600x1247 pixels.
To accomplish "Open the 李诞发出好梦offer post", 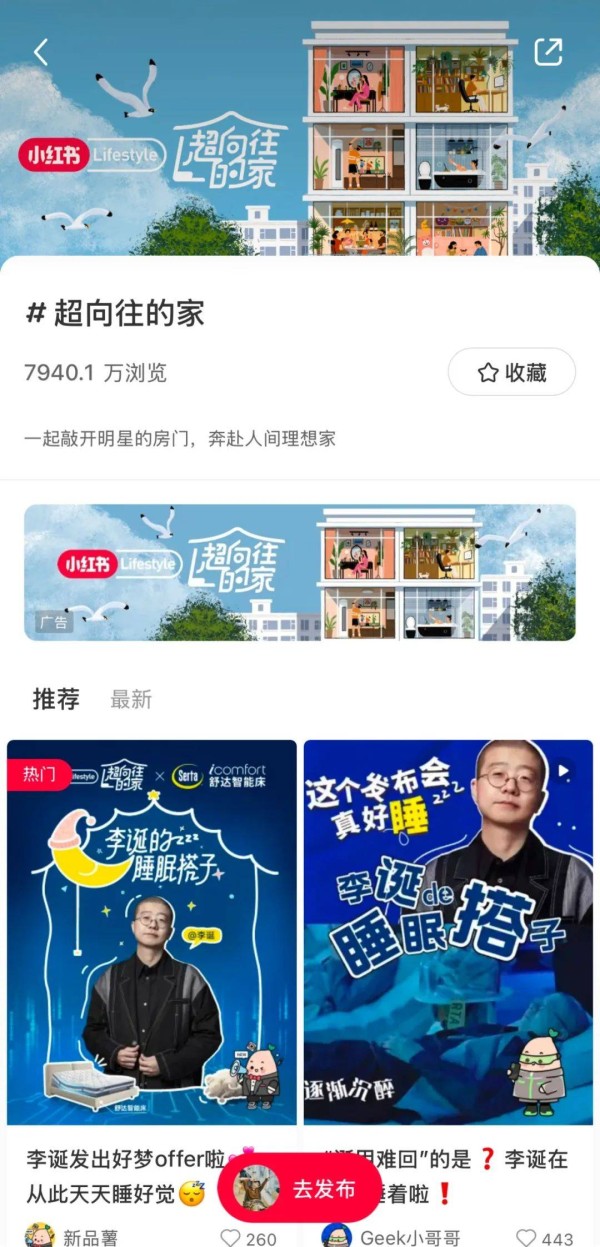I will coord(152,932).
